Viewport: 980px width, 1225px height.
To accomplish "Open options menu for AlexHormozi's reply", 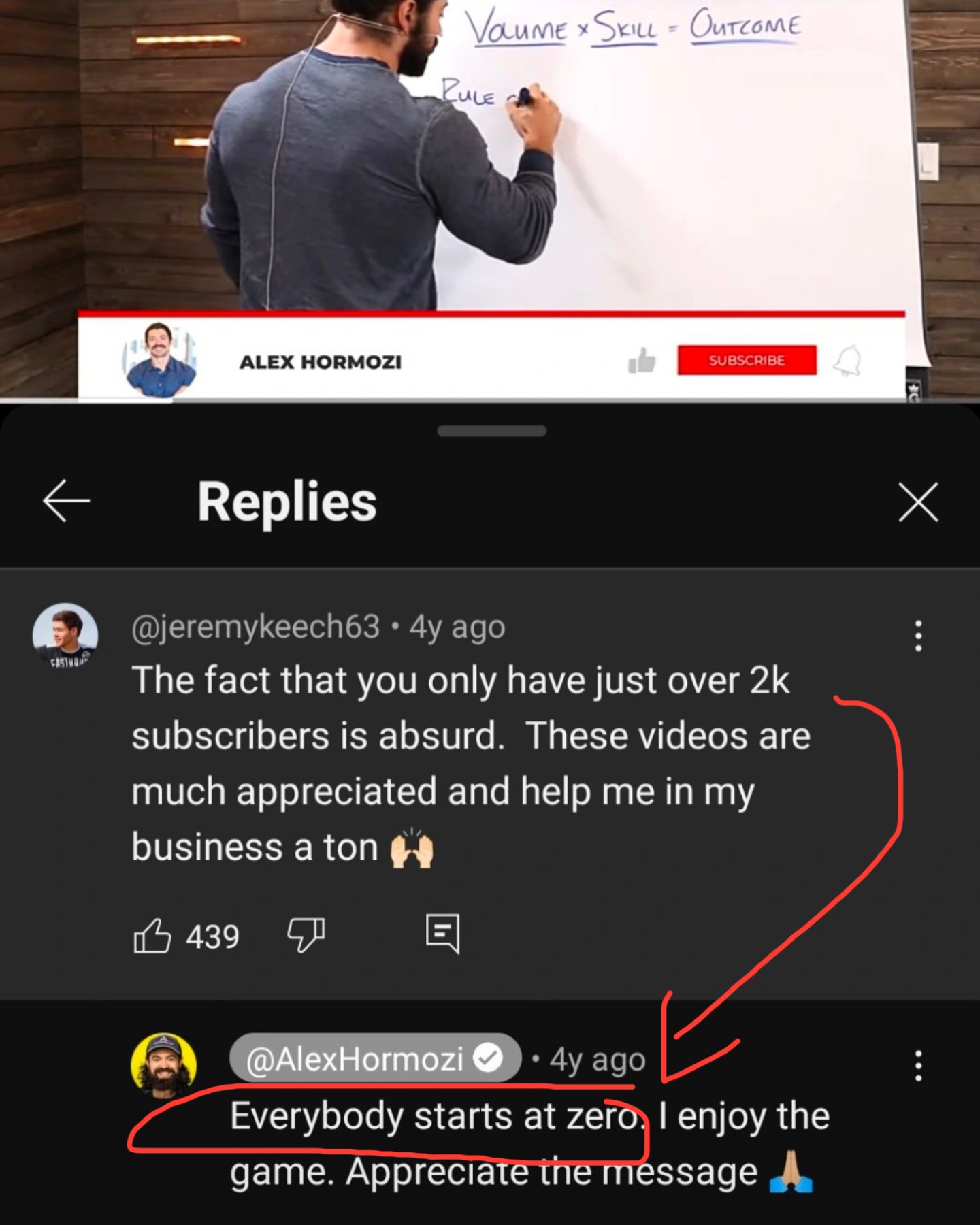I will (x=919, y=1065).
